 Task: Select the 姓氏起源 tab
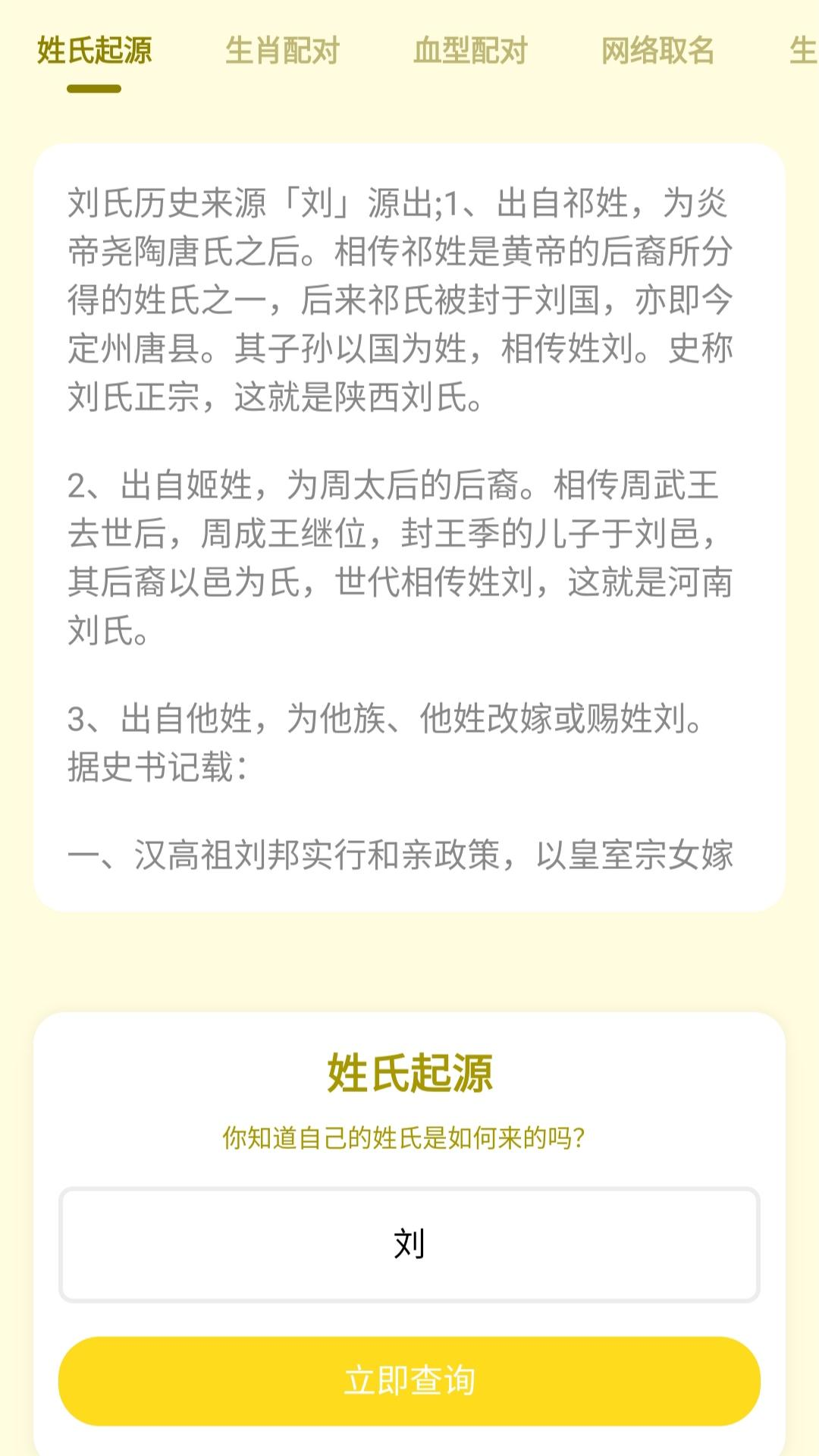coord(94,52)
